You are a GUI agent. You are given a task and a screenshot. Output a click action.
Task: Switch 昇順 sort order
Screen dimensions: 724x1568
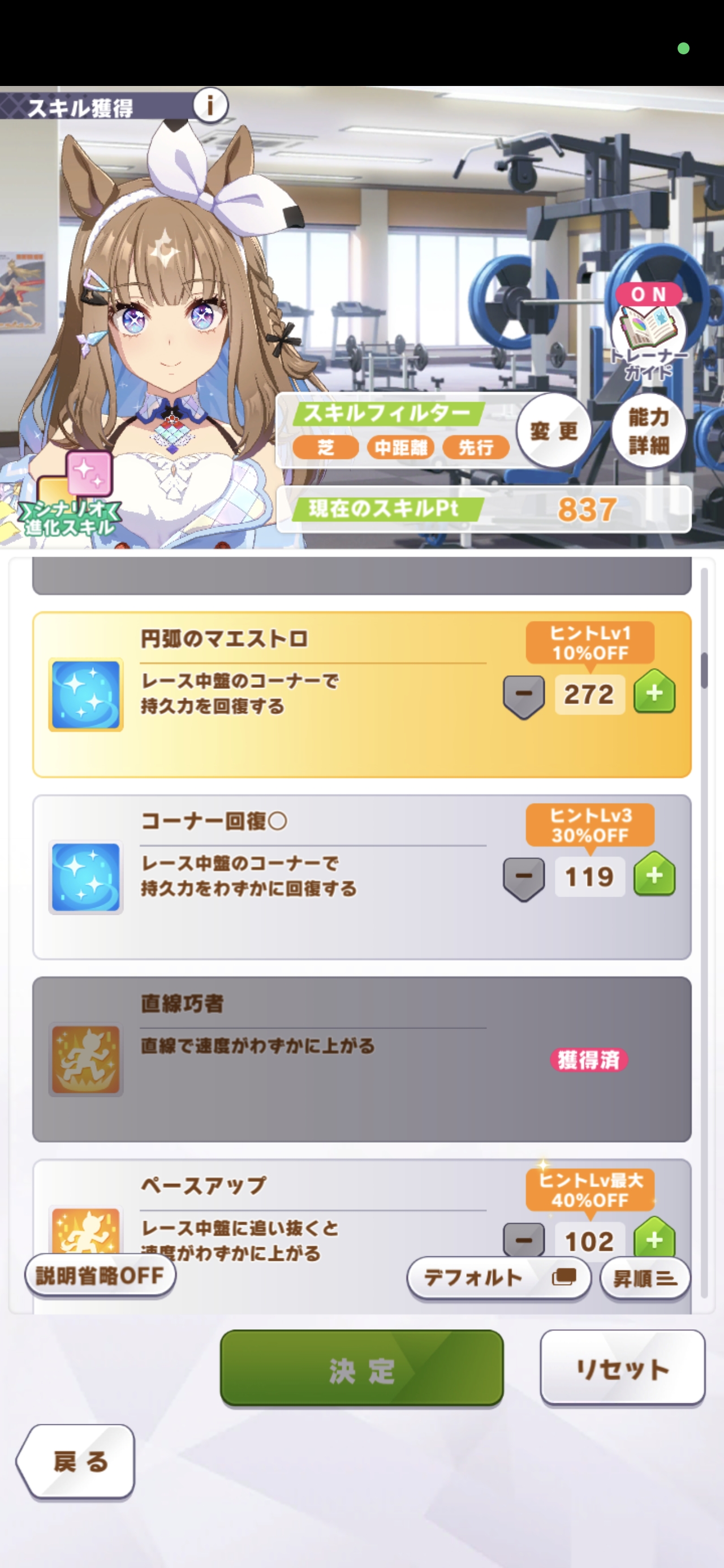[645, 1278]
